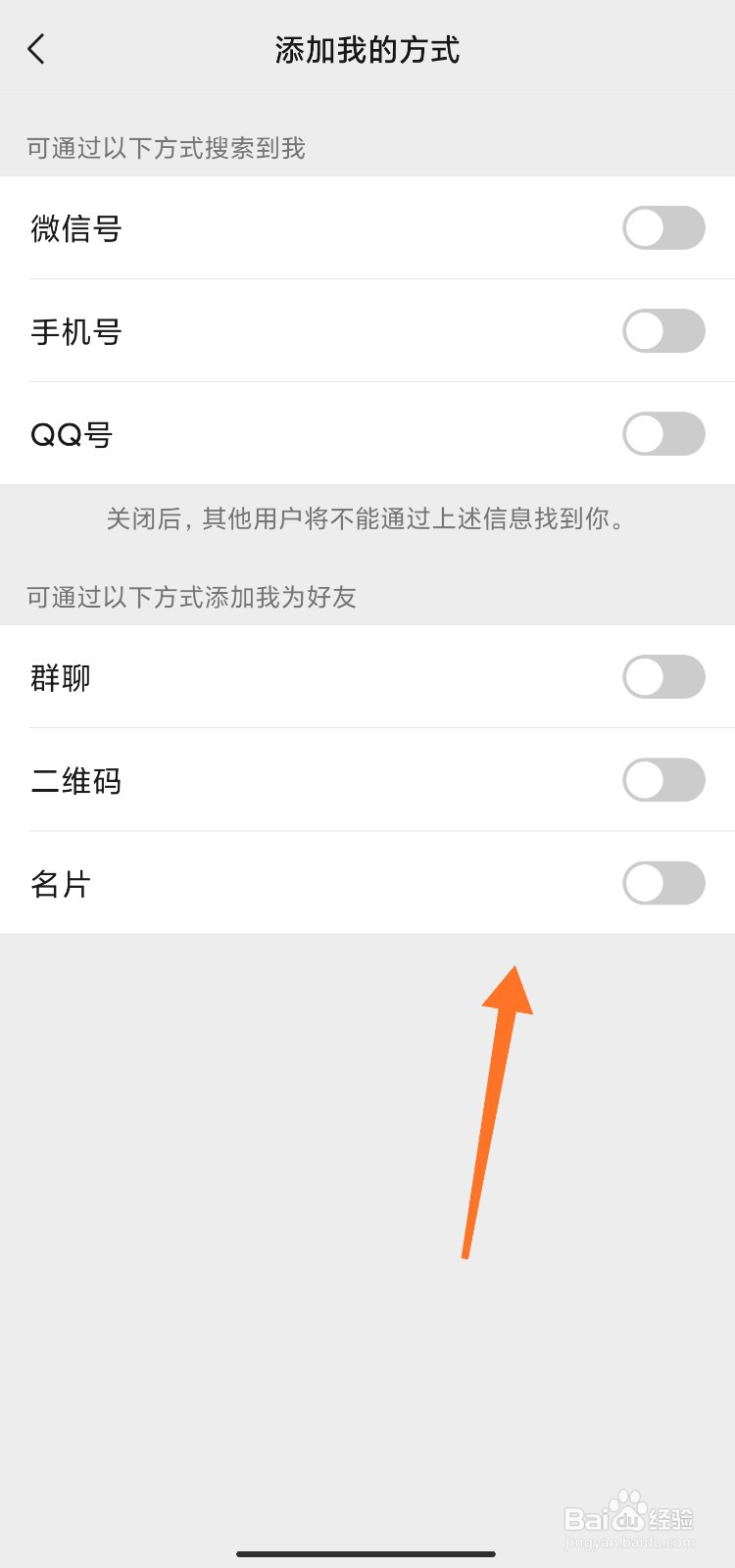Tap the 二维码 row item
The width and height of the screenshot is (735, 1568).
coord(76,780)
